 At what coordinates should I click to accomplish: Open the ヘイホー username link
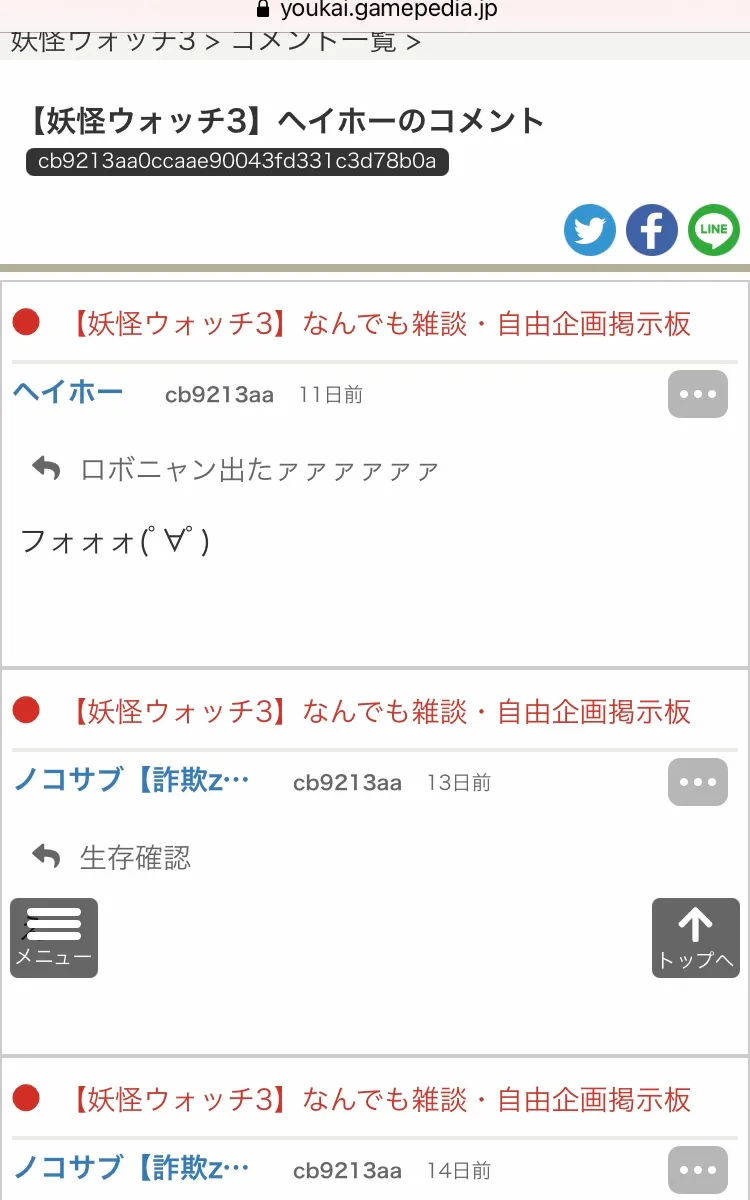pos(68,392)
